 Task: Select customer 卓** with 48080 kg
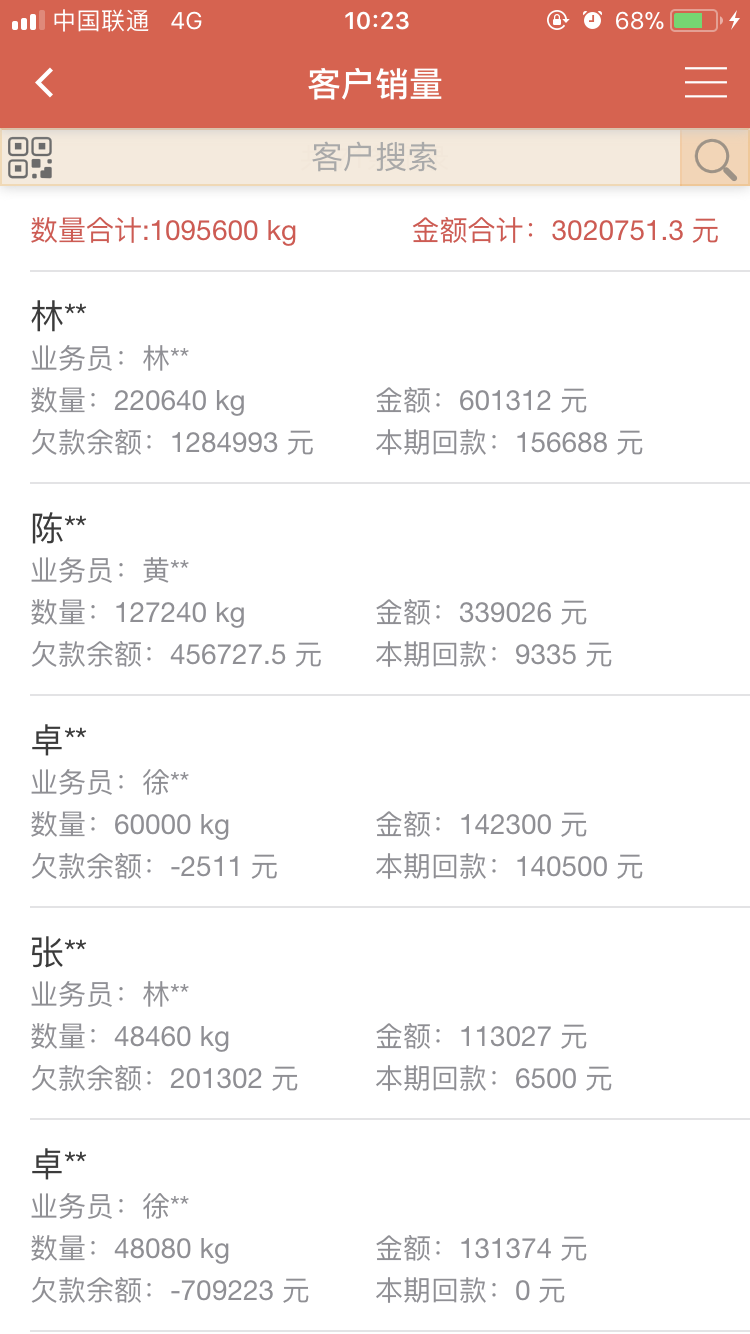click(x=375, y=1226)
